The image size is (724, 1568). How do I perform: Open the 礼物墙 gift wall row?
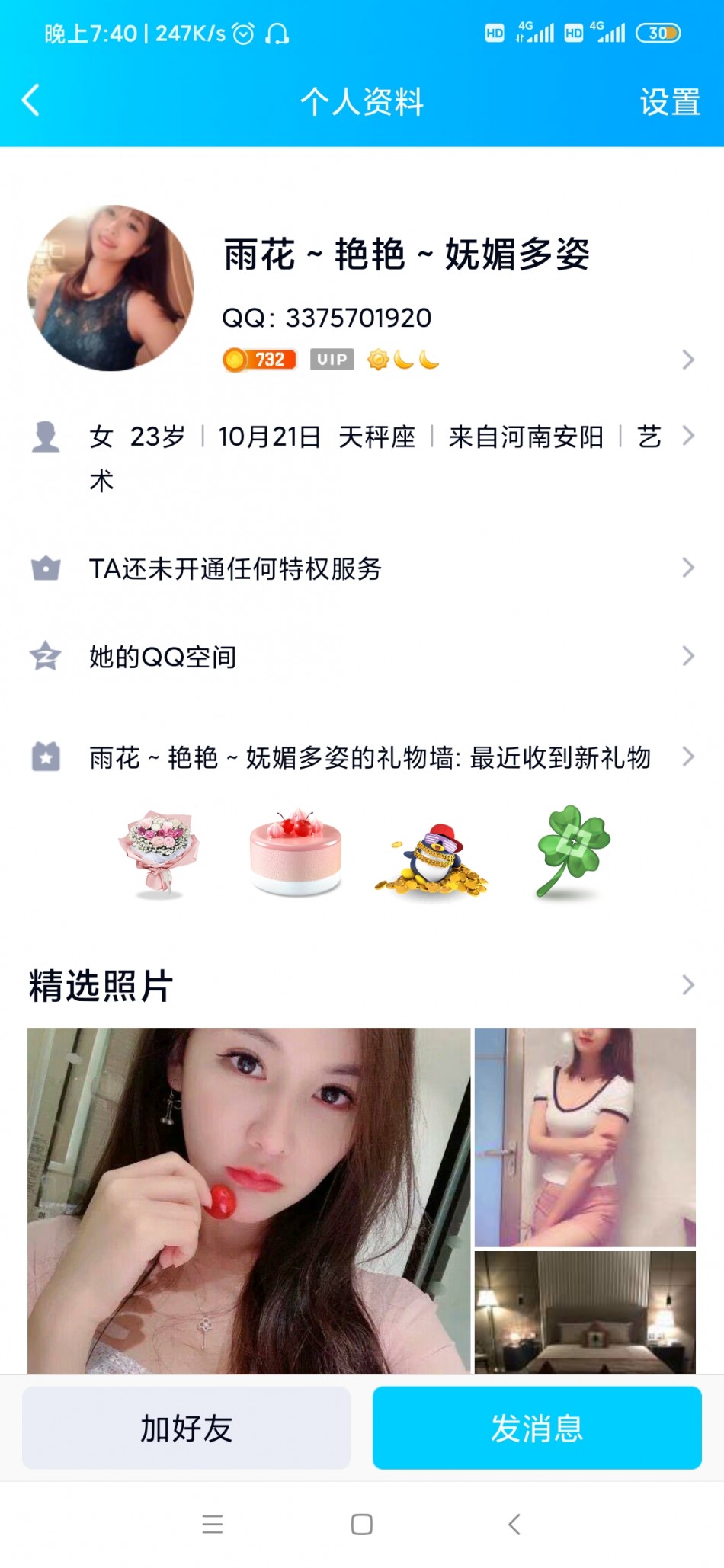pyautogui.click(x=362, y=757)
